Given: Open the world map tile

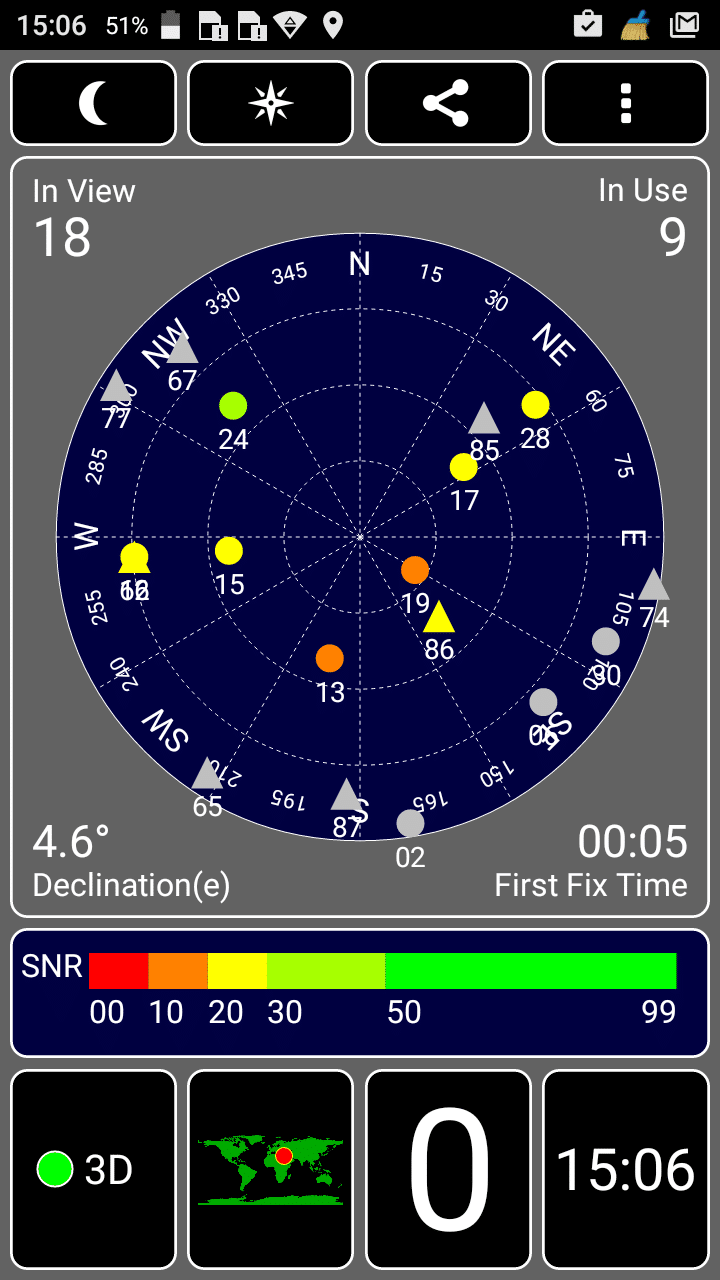Looking at the screenshot, I should point(271,1169).
